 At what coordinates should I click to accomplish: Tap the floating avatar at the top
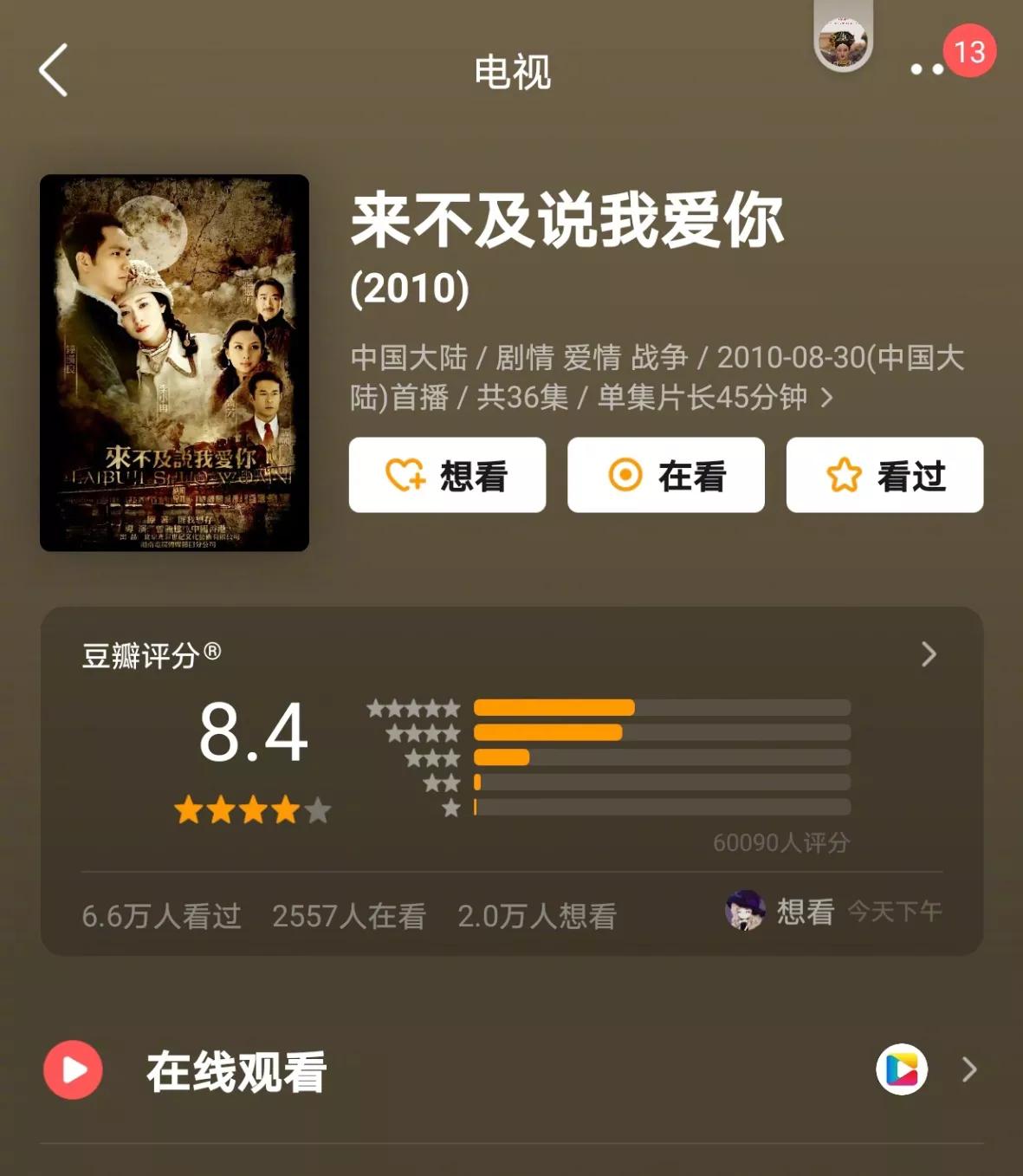pos(843,43)
